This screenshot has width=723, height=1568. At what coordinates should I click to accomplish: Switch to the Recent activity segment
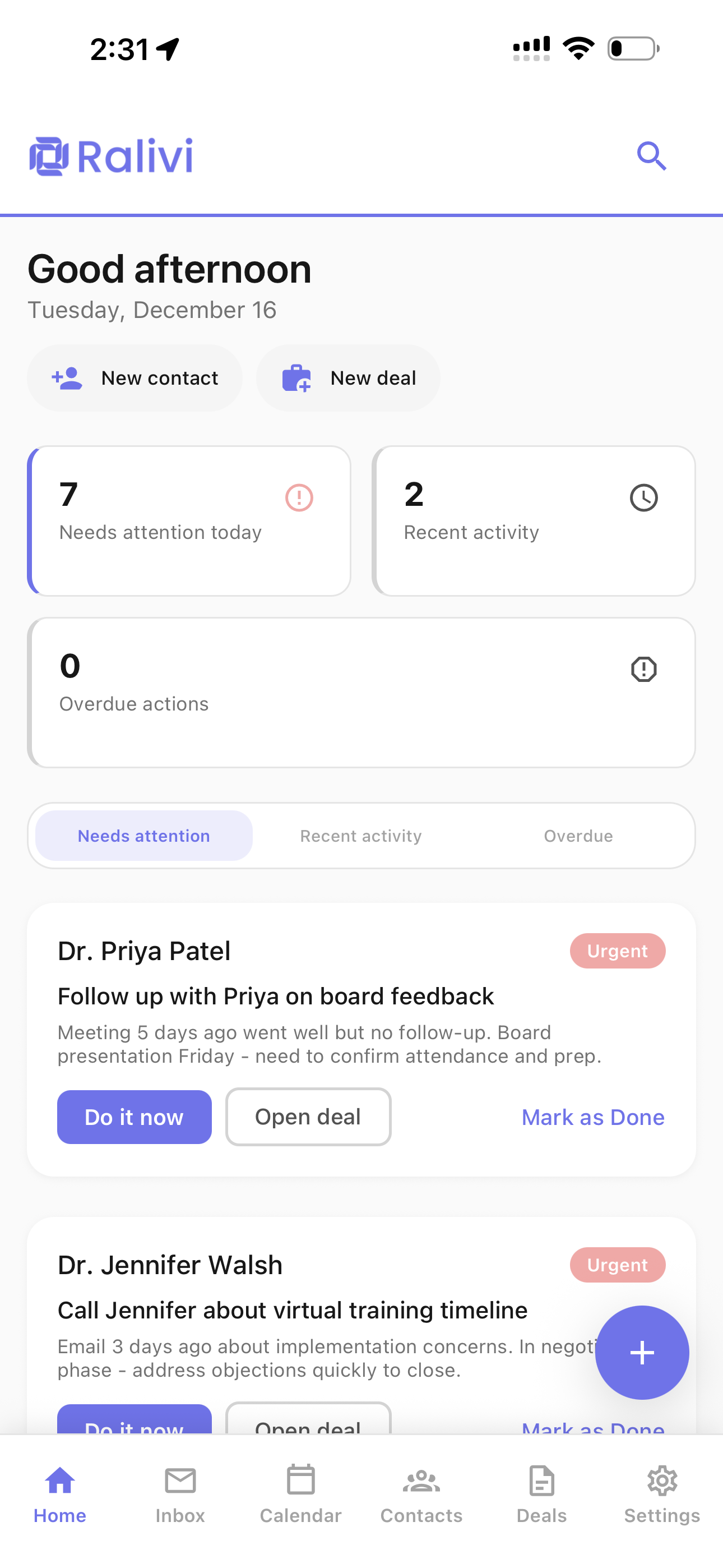[361, 836]
